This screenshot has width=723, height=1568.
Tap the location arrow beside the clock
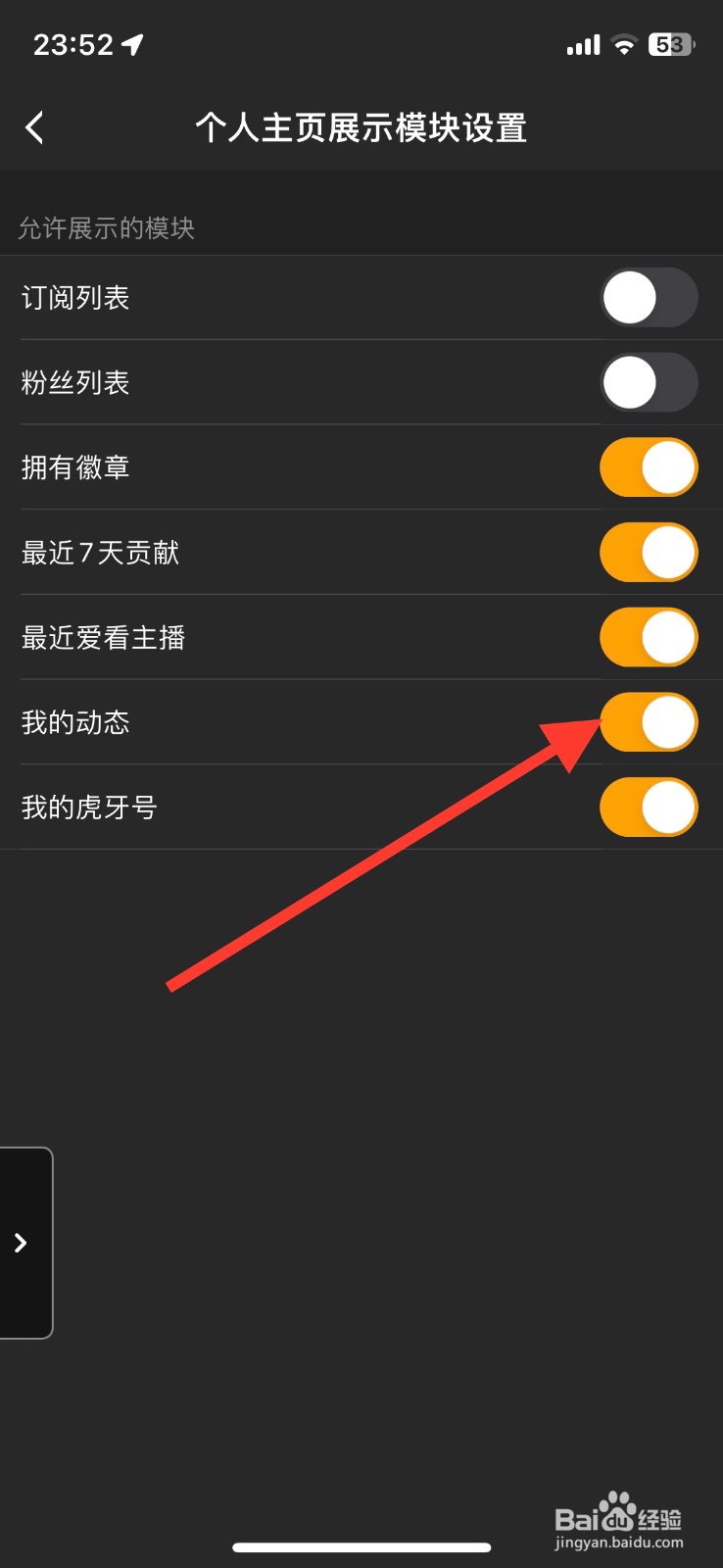point(134,43)
